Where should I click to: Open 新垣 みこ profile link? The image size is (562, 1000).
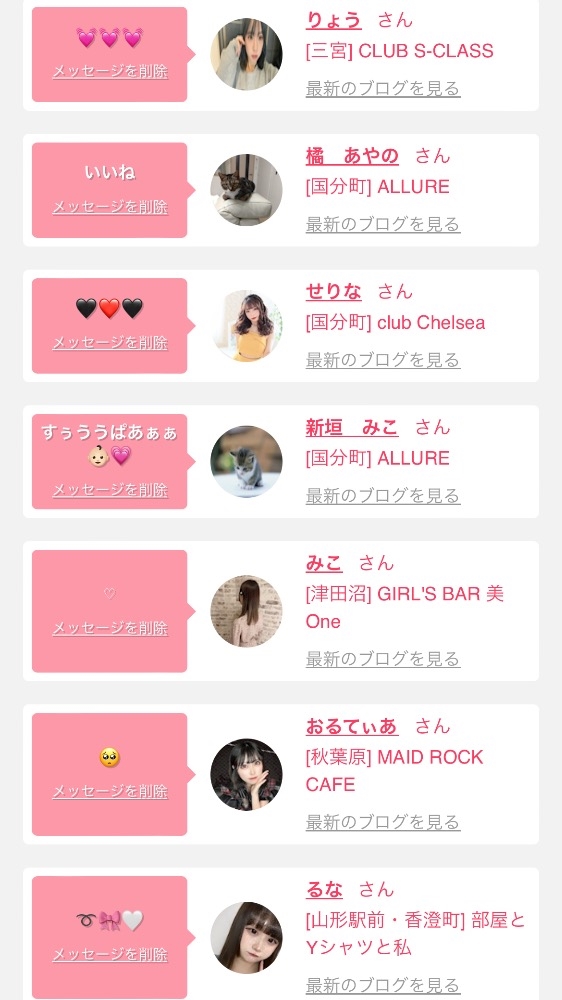click(x=352, y=427)
